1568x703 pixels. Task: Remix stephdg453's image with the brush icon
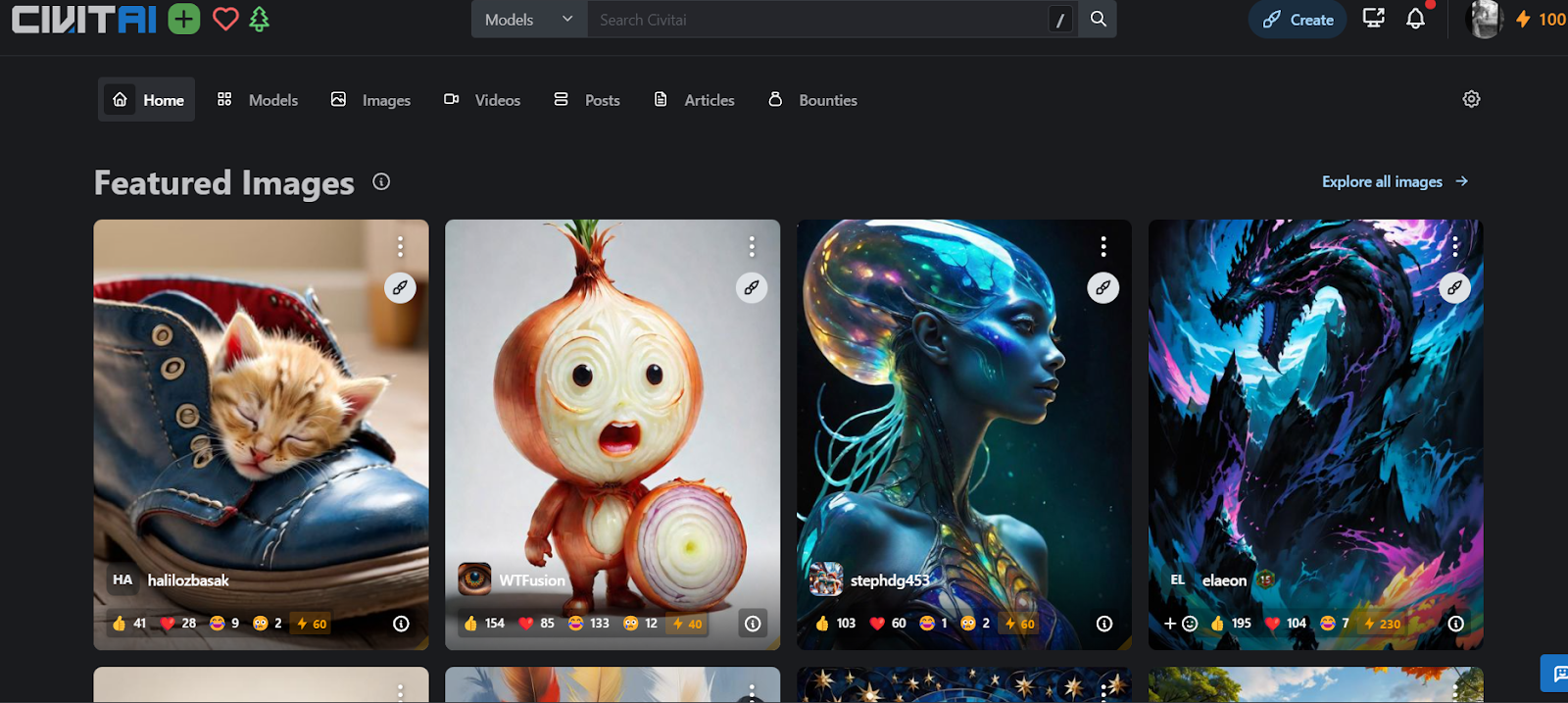pos(1102,288)
